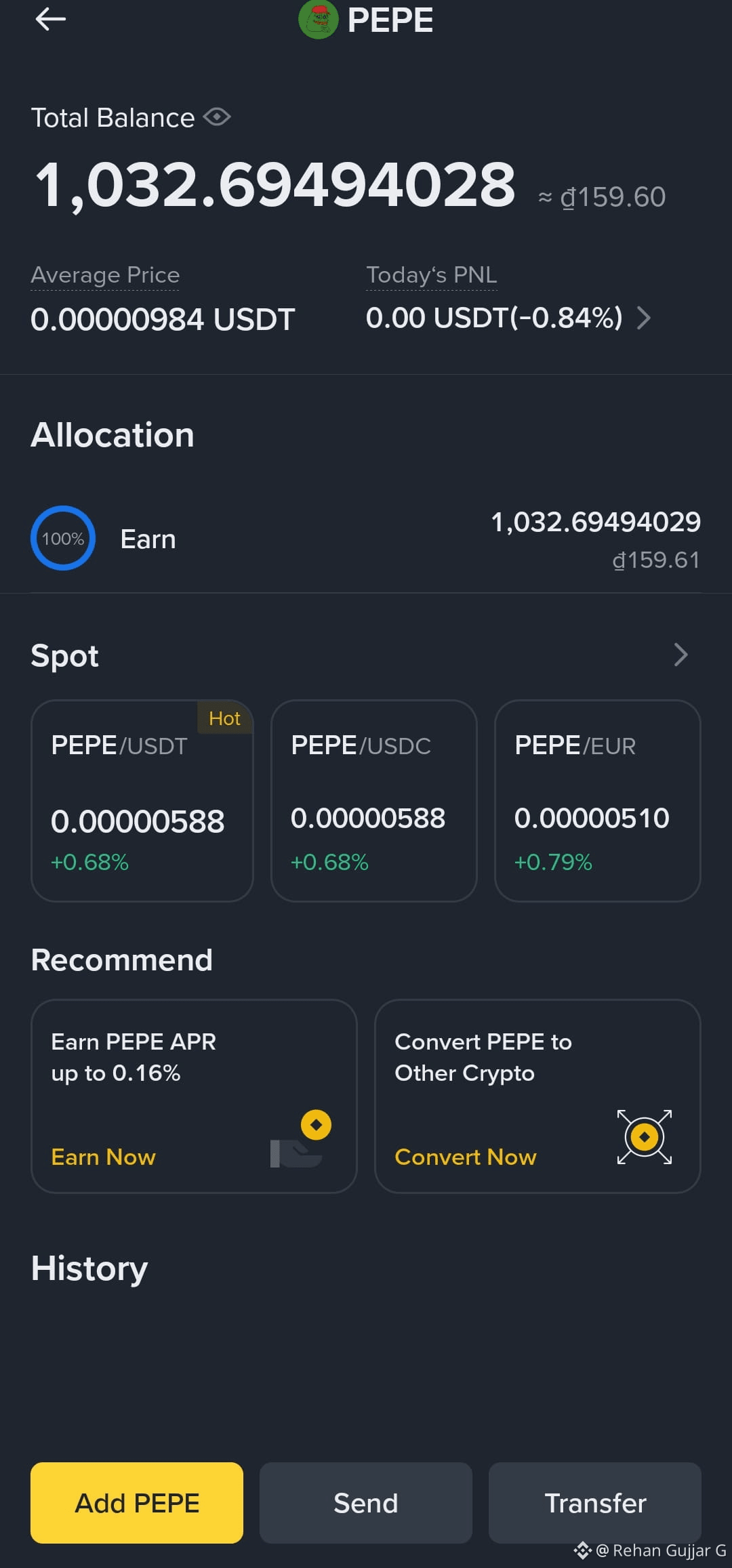Tap the PEPE coin logo at top
Screen dimensions: 732x1568
click(x=318, y=20)
